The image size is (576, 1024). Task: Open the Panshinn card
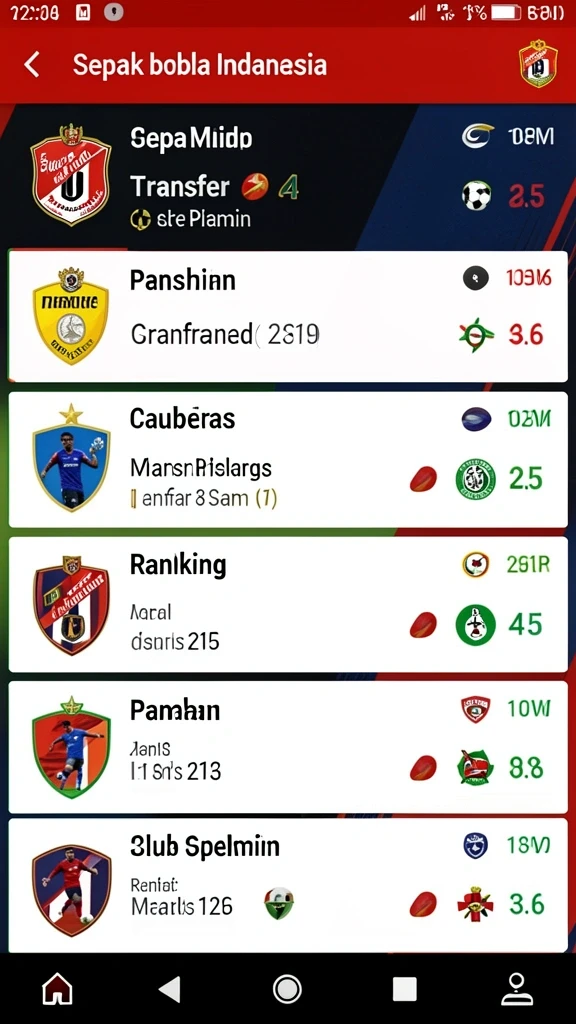288,316
